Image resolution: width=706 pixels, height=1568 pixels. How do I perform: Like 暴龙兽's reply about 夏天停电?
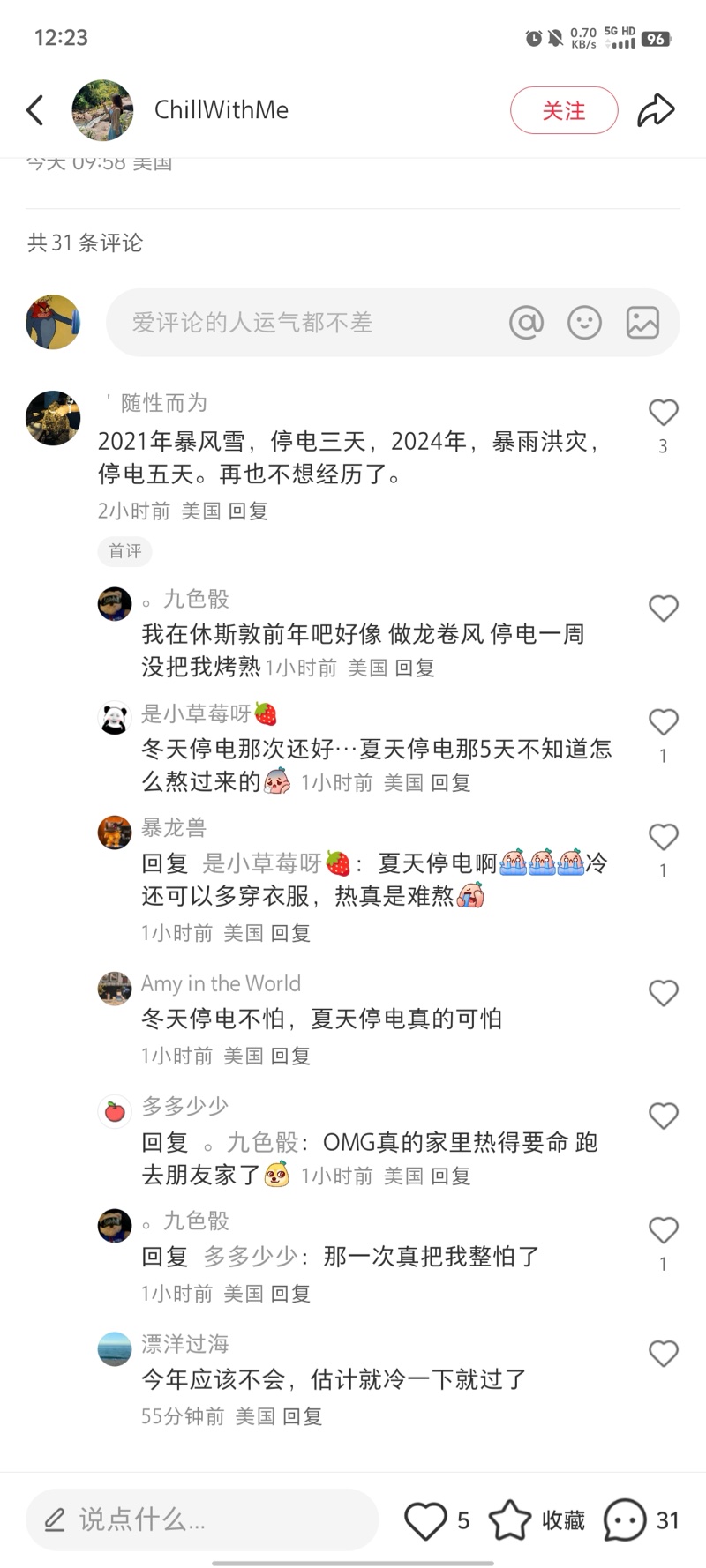[x=663, y=838]
